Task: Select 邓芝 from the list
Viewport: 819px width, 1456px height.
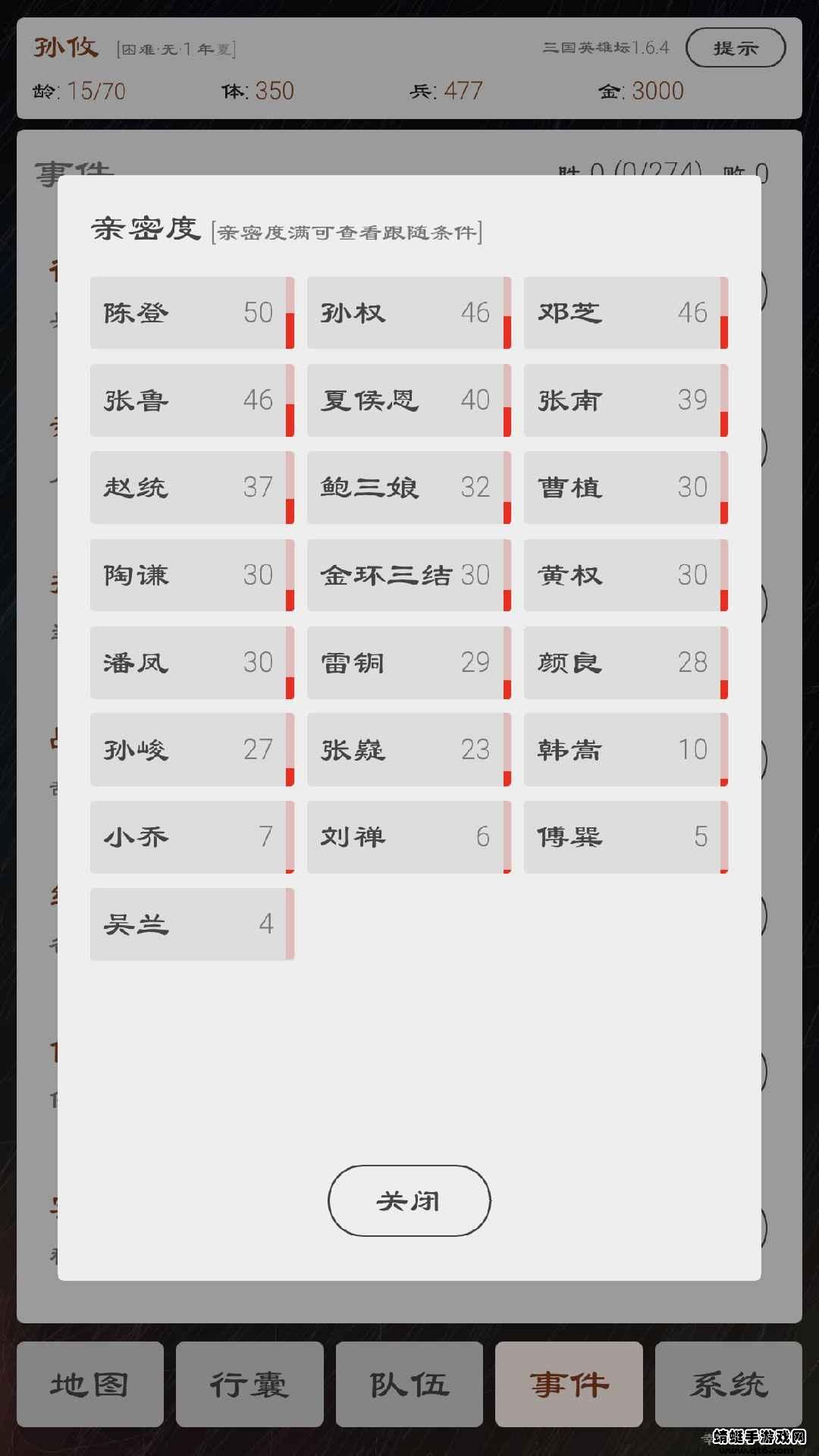Action: pos(620,313)
